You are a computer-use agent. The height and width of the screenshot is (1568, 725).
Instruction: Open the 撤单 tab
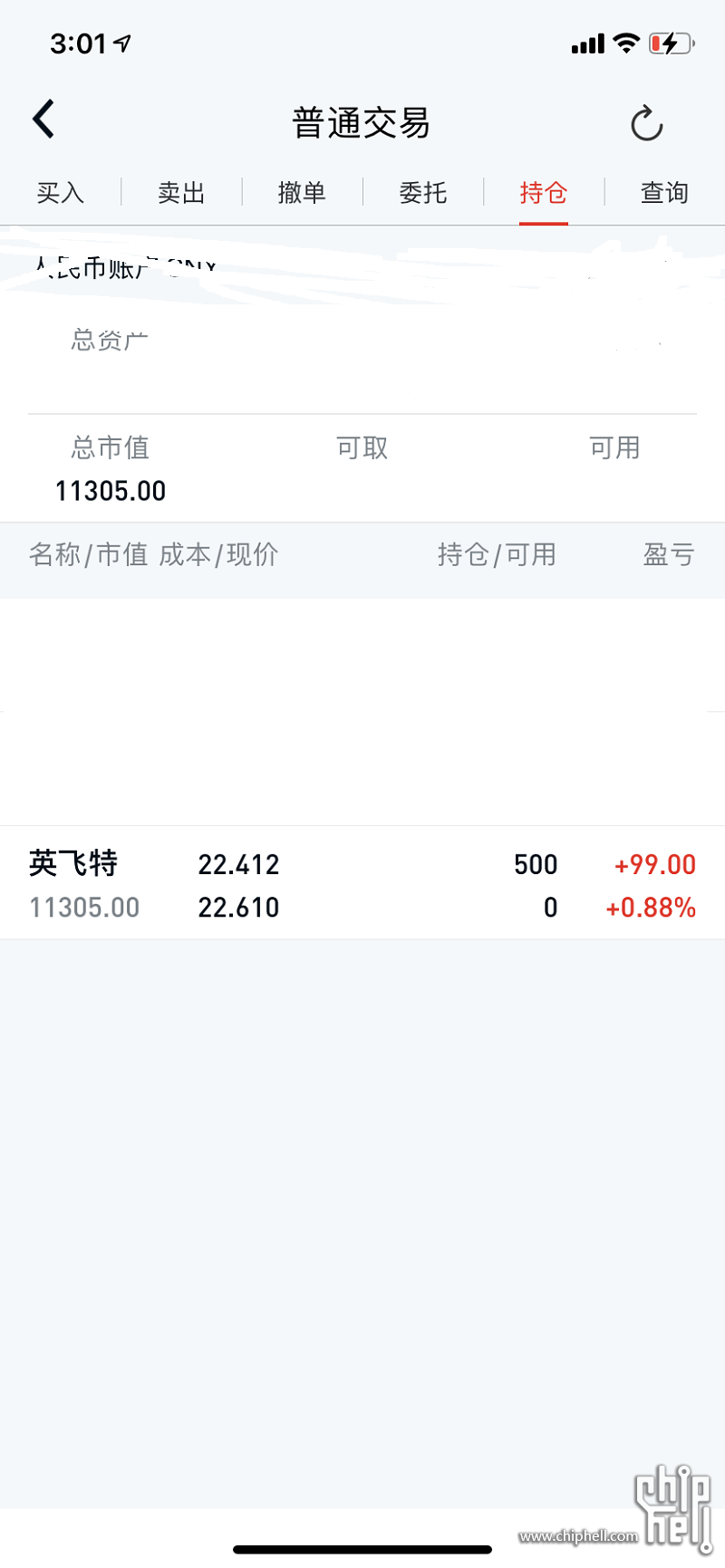(302, 192)
